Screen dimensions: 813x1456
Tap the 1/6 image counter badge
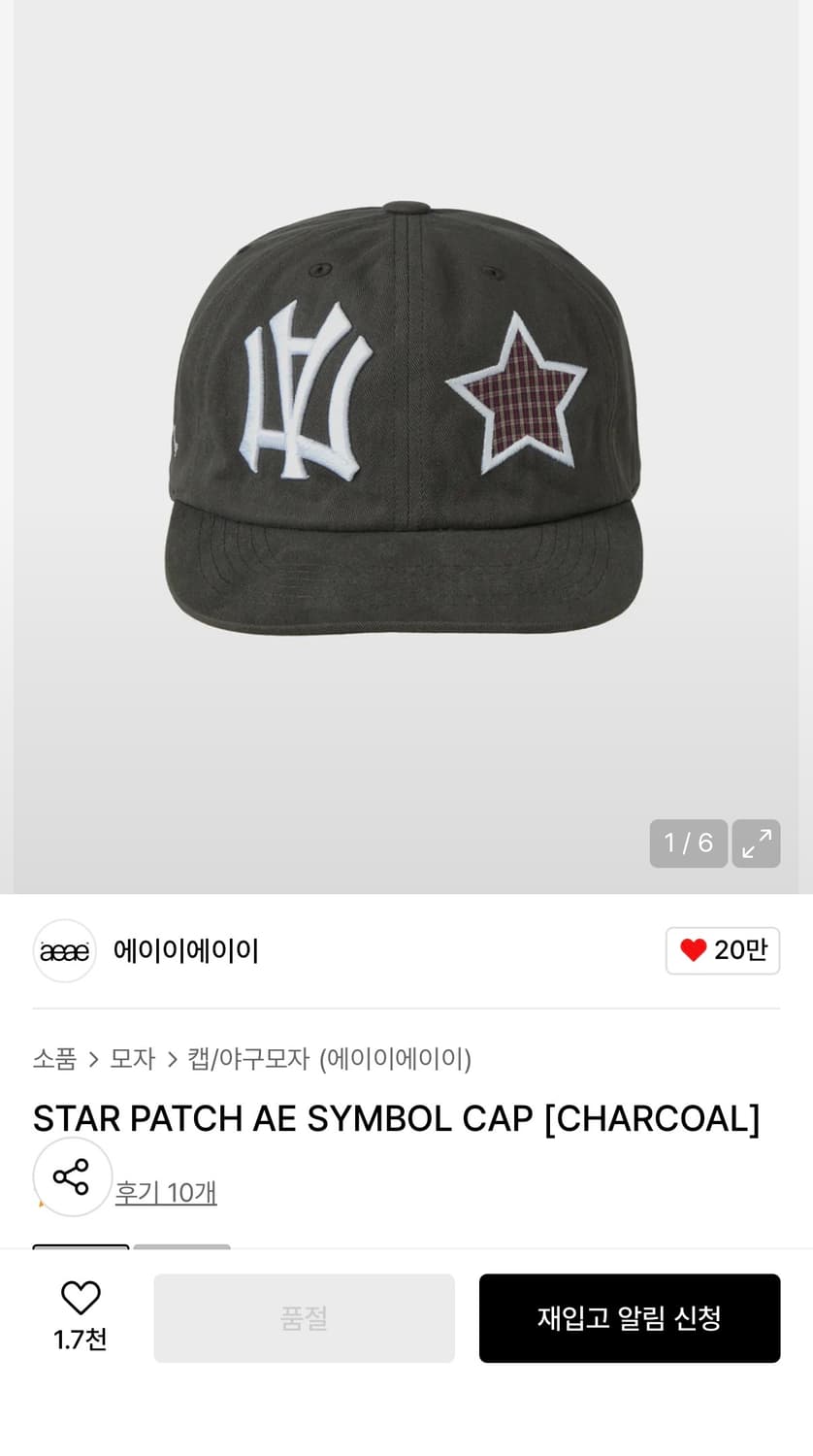click(x=689, y=843)
